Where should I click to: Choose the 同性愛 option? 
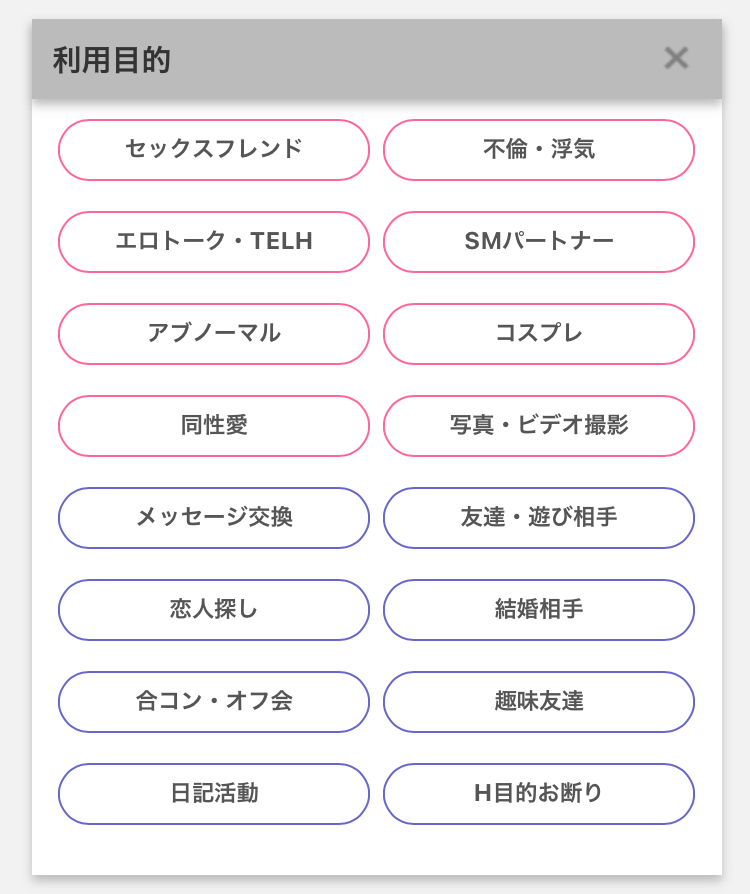coord(213,426)
